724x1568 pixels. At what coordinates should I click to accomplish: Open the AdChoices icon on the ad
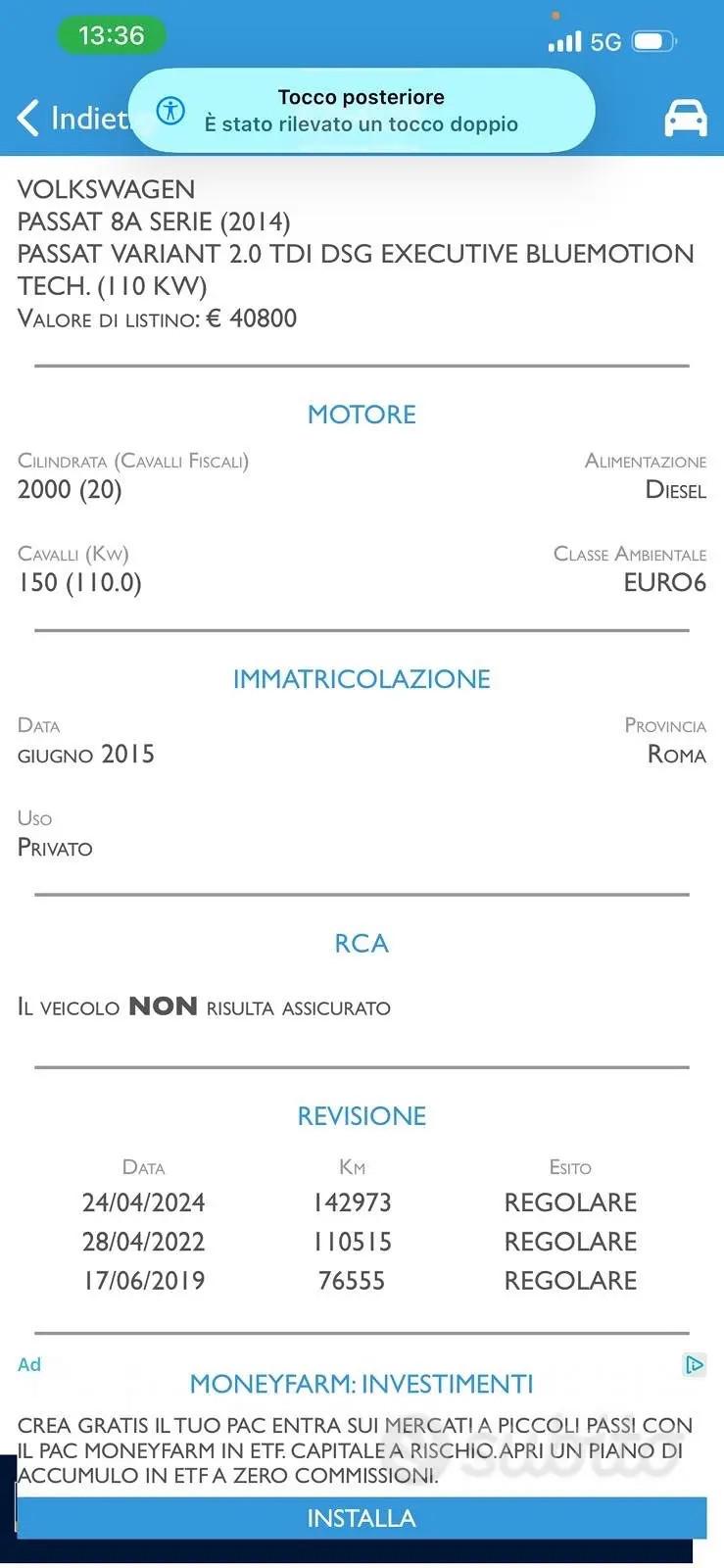[x=695, y=1364]
